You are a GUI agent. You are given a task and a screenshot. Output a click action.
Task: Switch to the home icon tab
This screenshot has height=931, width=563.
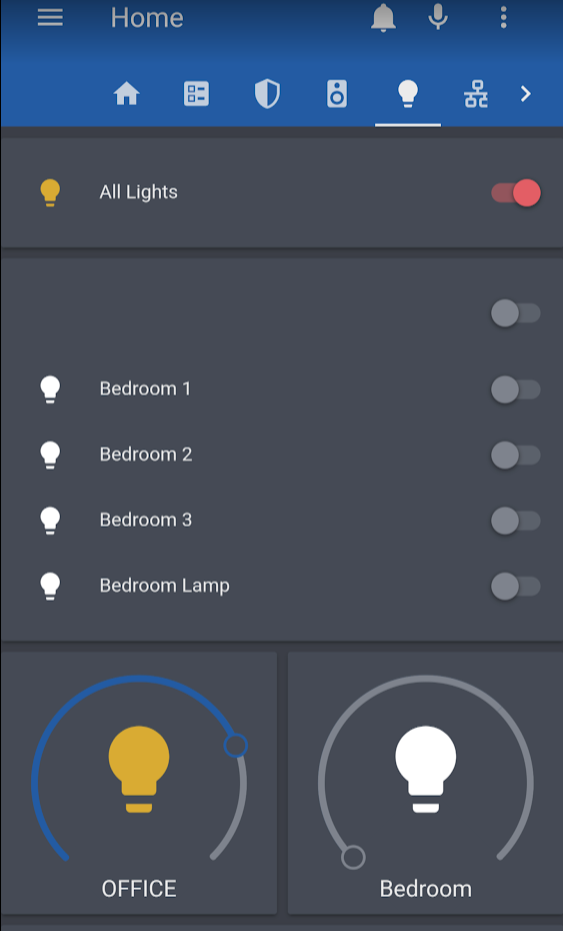pos(126,94)
